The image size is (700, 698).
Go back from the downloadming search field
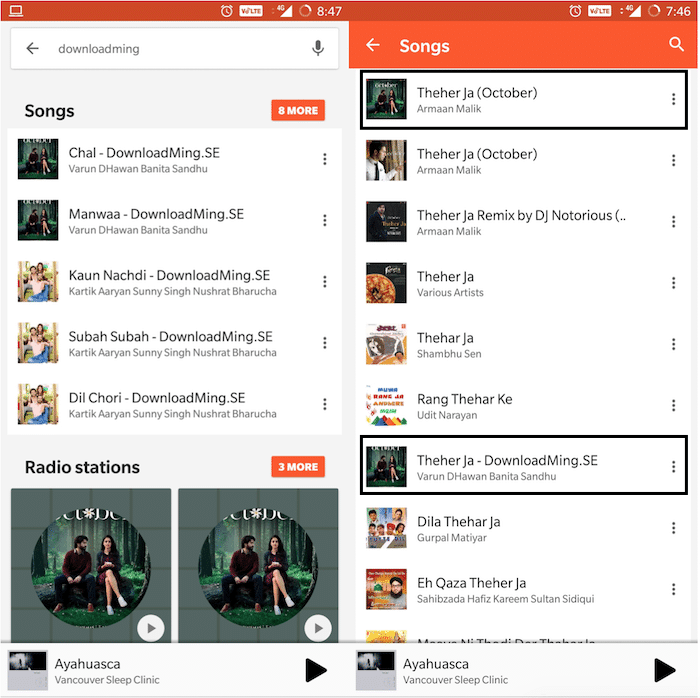click(33, 48)
